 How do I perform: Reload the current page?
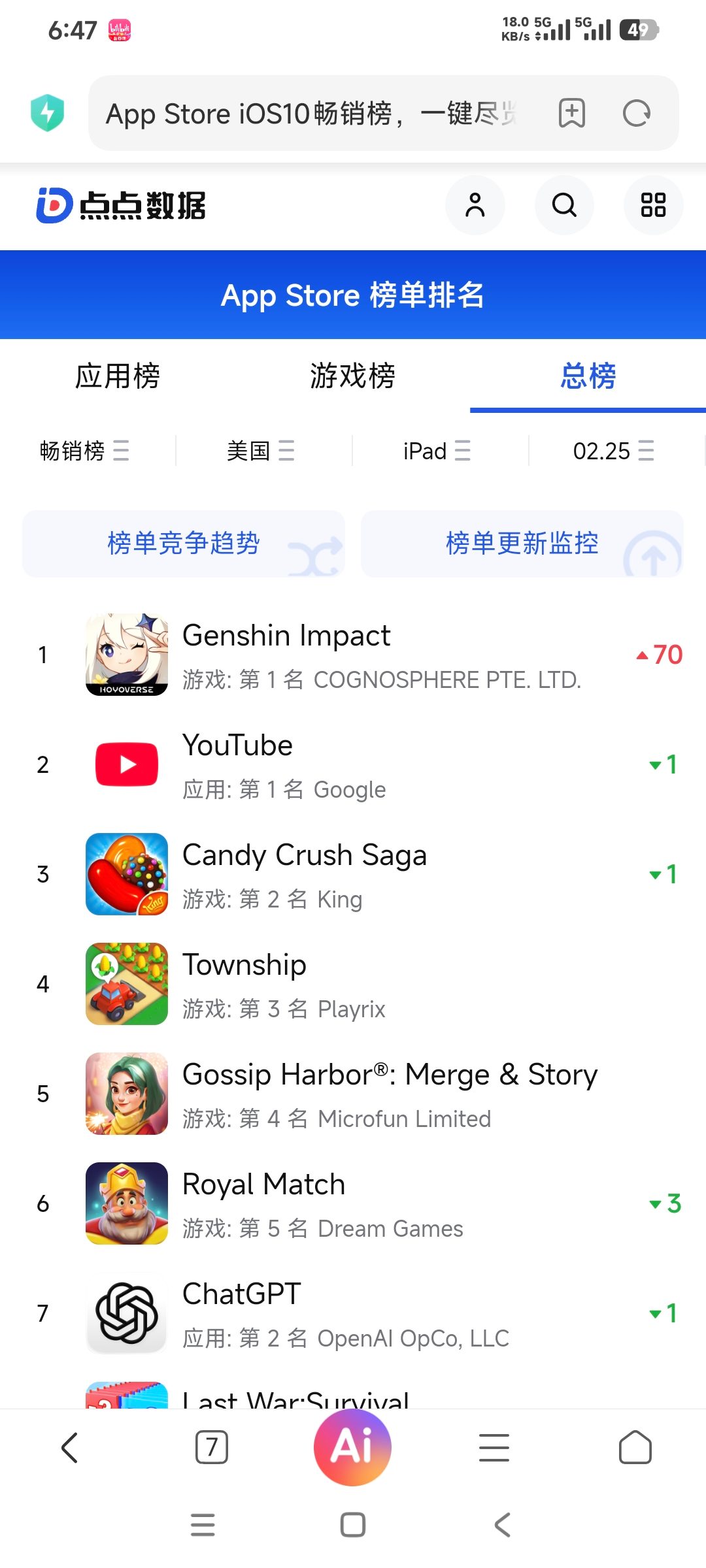click(x=636, y=114)
